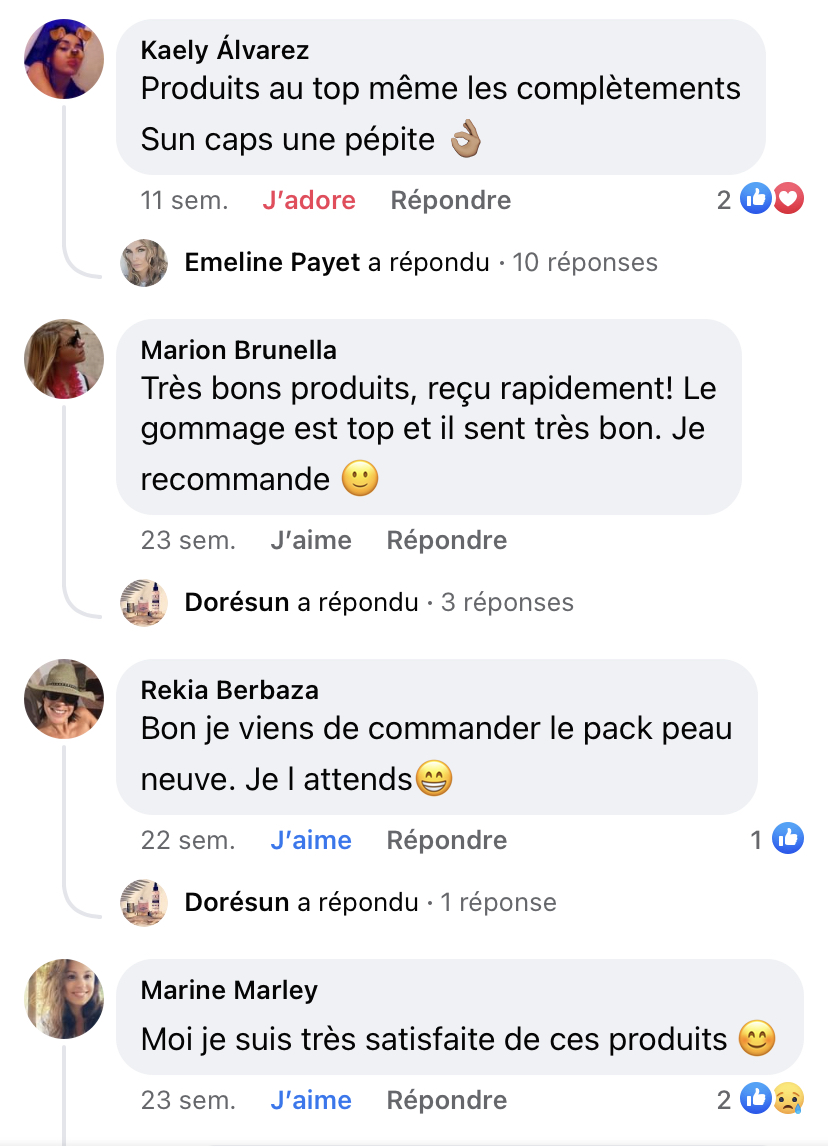View reactions on Kaely Álvarez's comment
The width and height of the screenshot is (828, 1147).
click(771, 200)
